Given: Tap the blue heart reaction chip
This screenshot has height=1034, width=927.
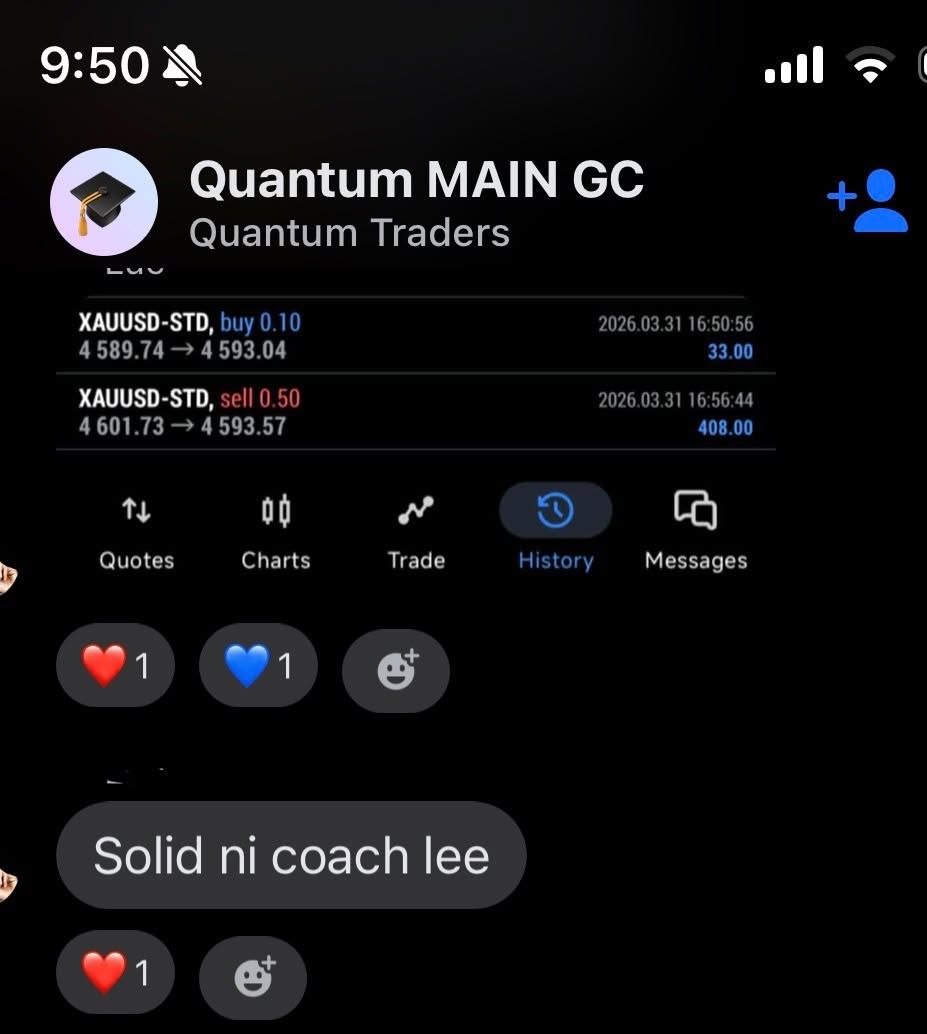Looking at the screenshot, I should pyautogui.click(x=258, y=666).
